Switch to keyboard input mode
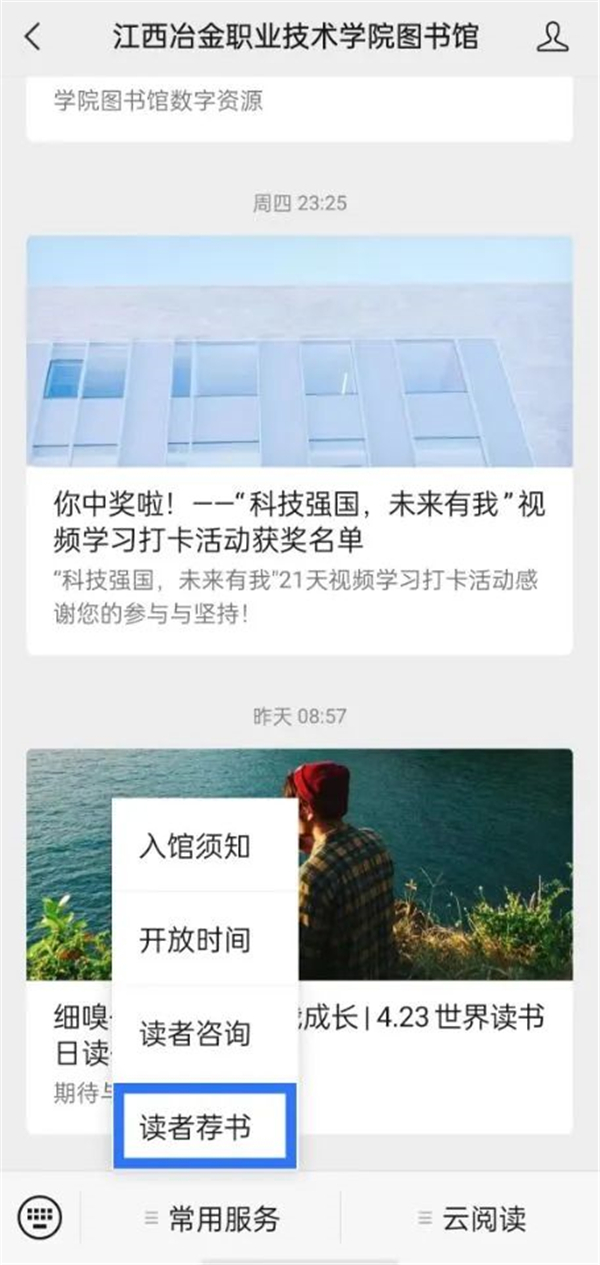Viewport: 600px width, 1265px height. [40, 1218]
